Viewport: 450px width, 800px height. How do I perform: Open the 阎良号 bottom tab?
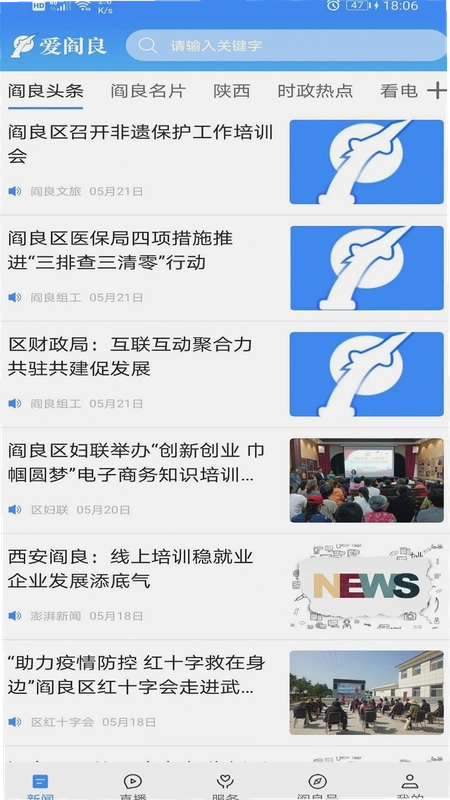click(x=317, y=787)
